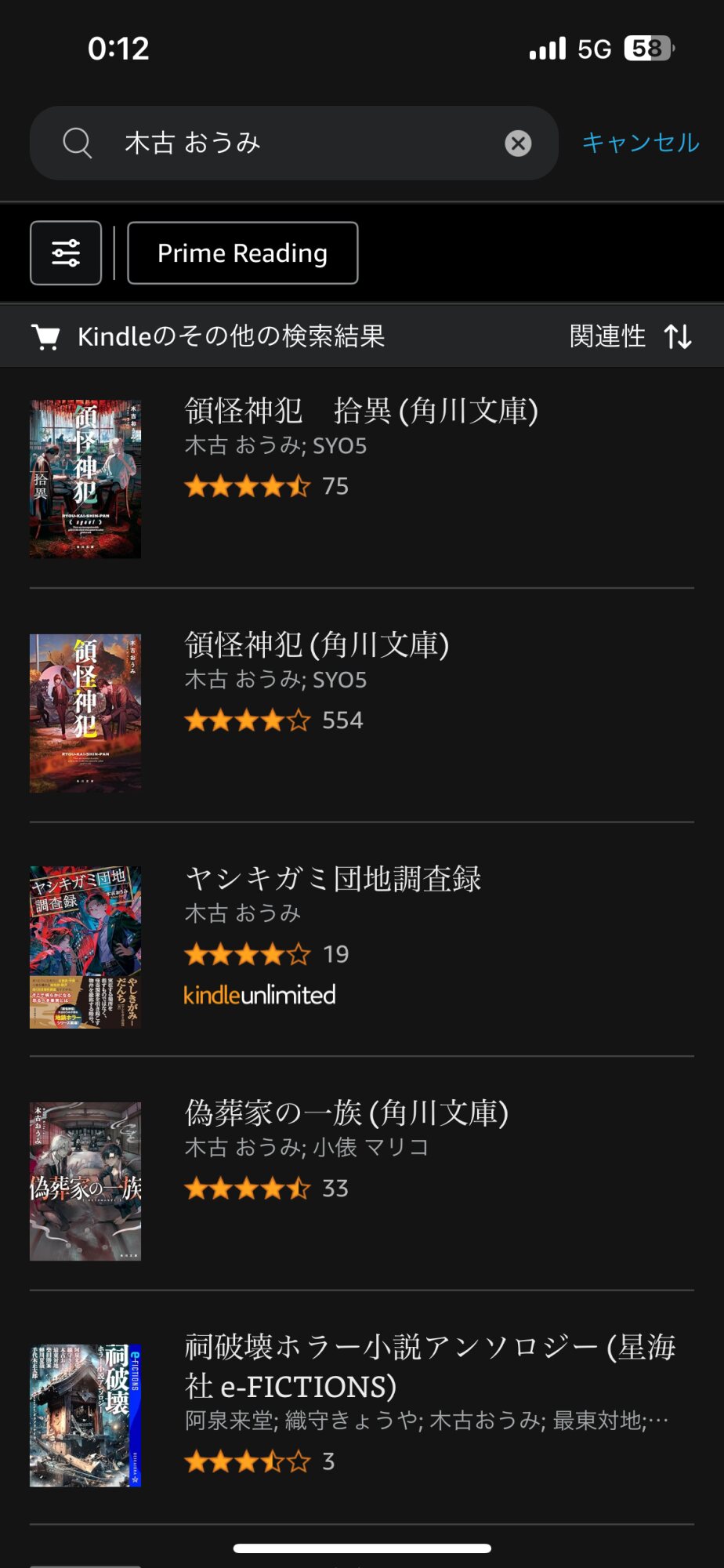Clear the search text with the X icon
724x1568 pixels.
[518, 143]
